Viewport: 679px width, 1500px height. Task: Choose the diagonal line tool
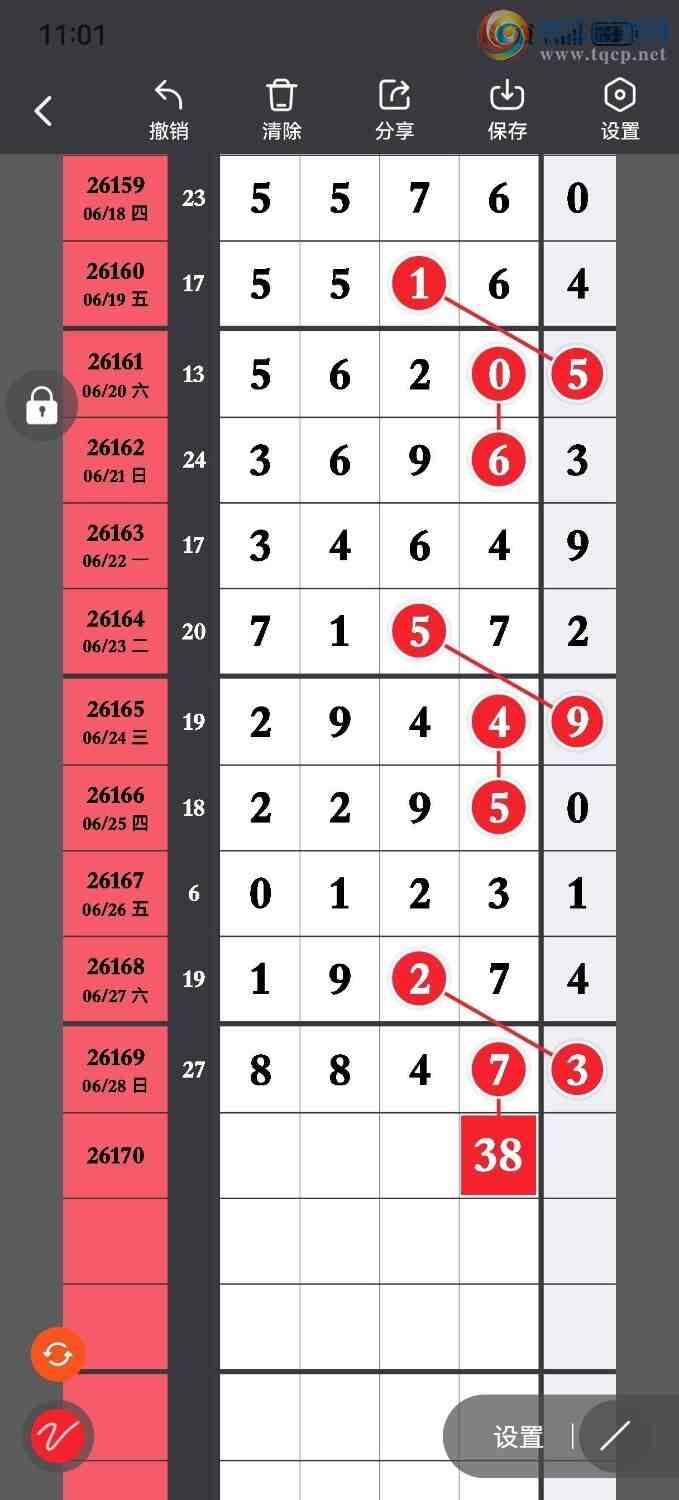coord(615,1437)
